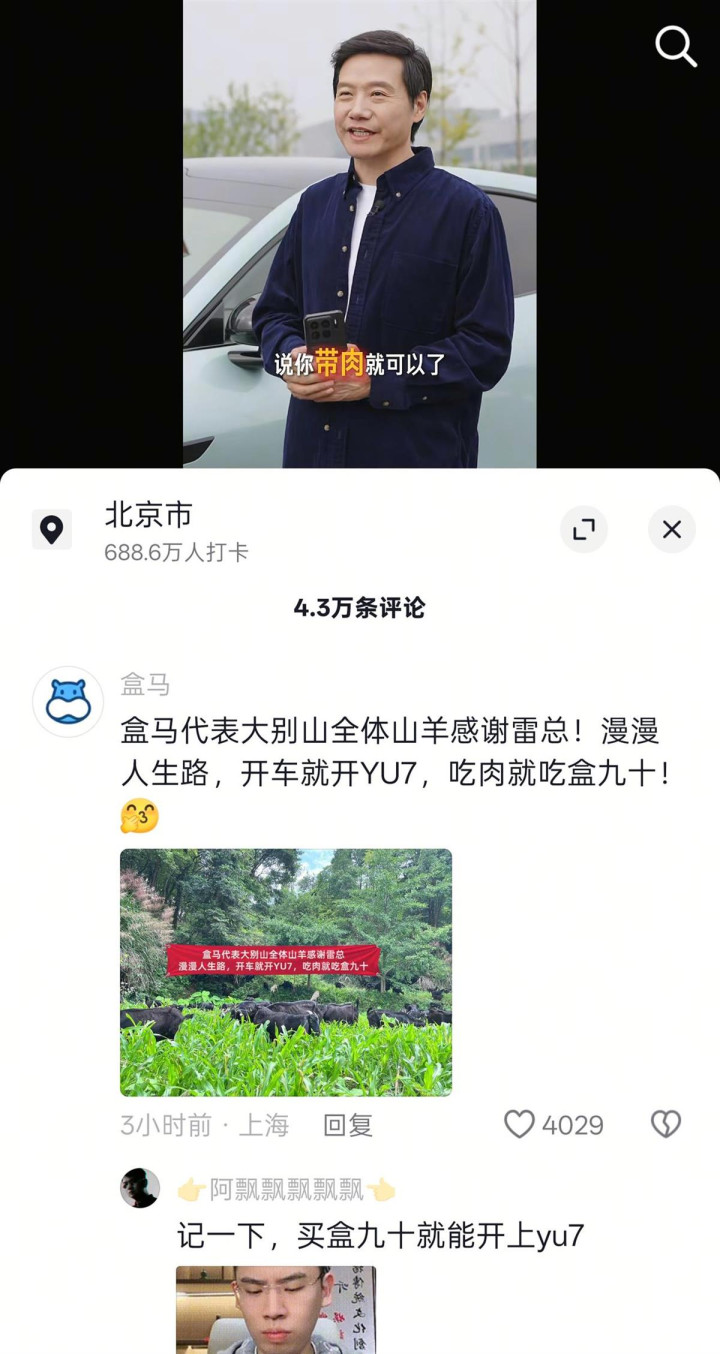Dislike 盒马's comment
Viewport: 720px width, 1354px height.
tap(666, 1125)
